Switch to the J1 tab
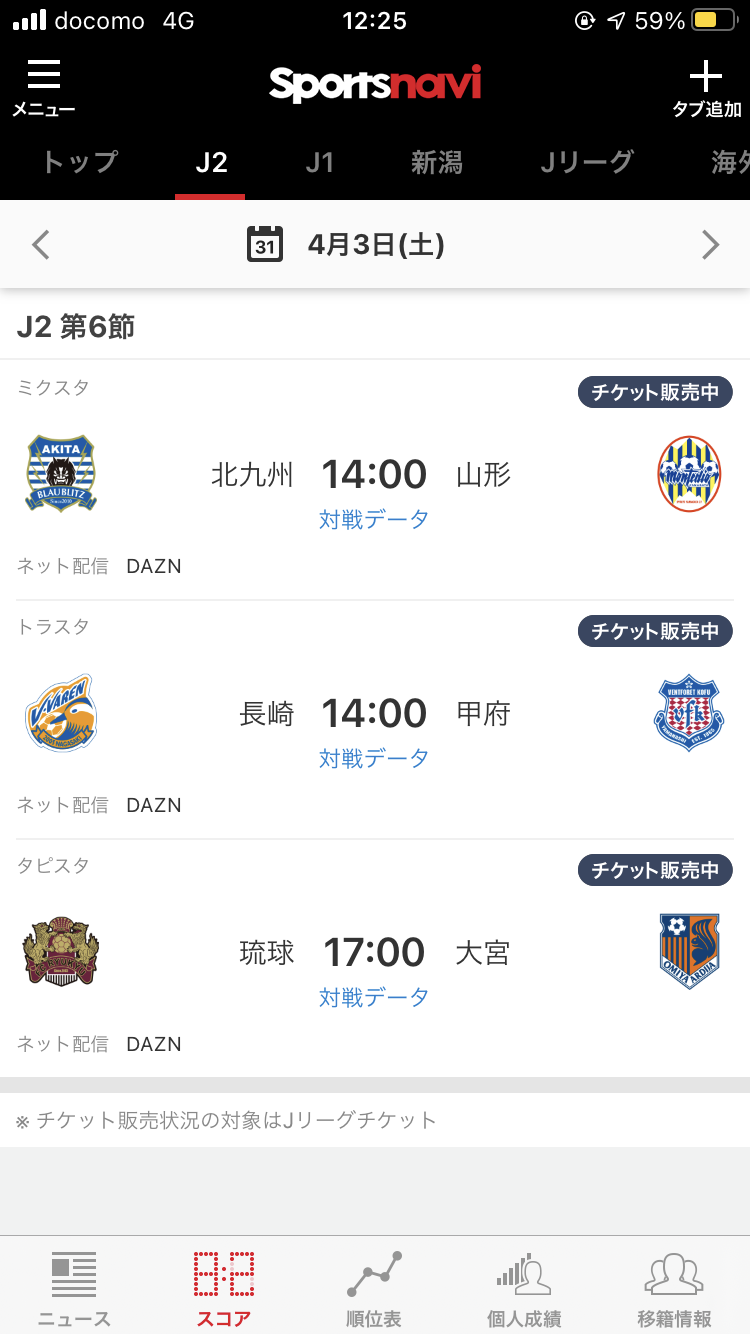The height and width of the screenshot is (1334, 750). pyautogui.click(x=319, y=162)
